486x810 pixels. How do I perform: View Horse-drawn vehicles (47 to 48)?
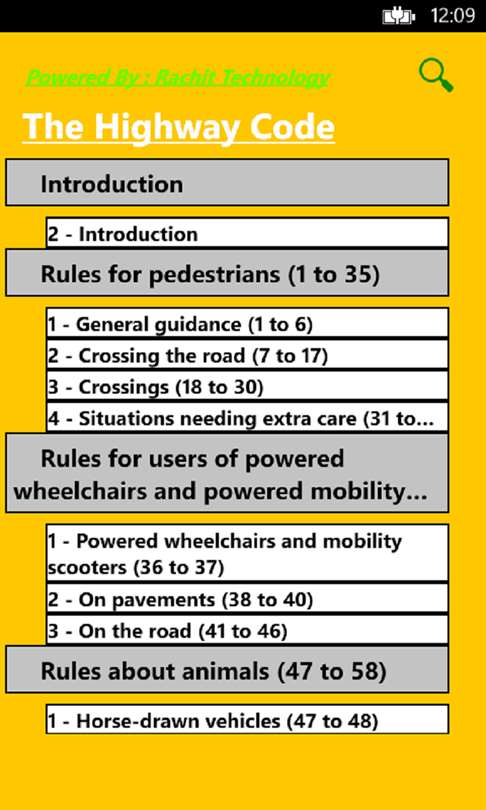247,719
